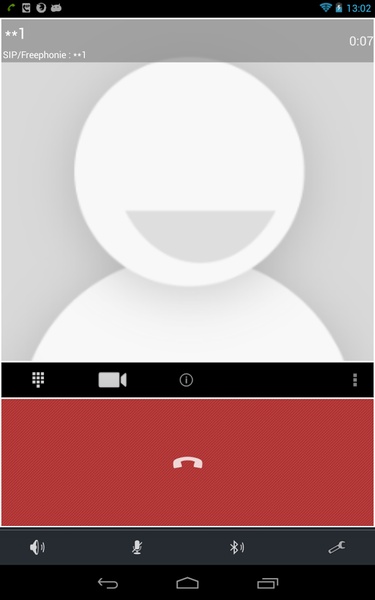Mute the microphone

[137, 548]
